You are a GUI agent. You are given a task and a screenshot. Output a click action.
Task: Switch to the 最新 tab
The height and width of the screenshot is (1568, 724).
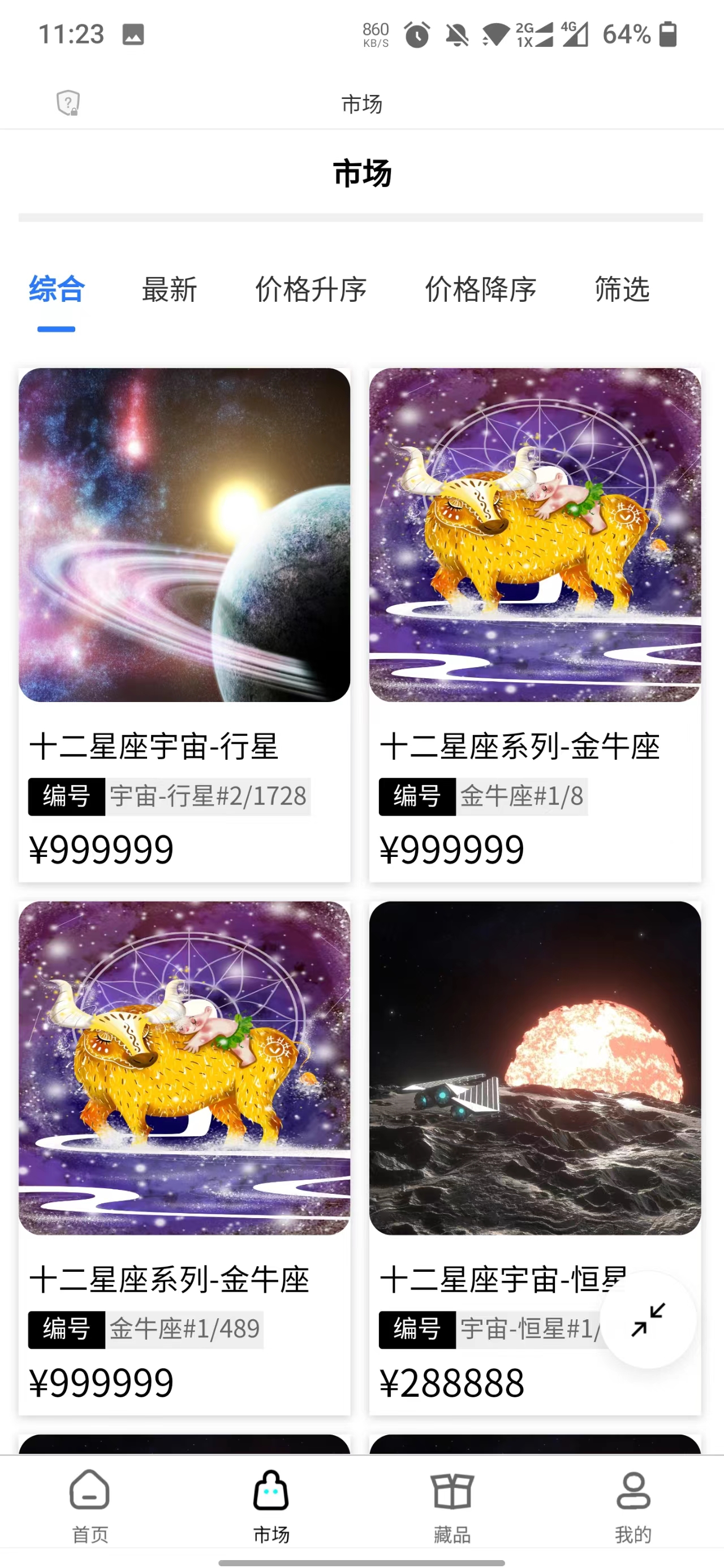169,289
